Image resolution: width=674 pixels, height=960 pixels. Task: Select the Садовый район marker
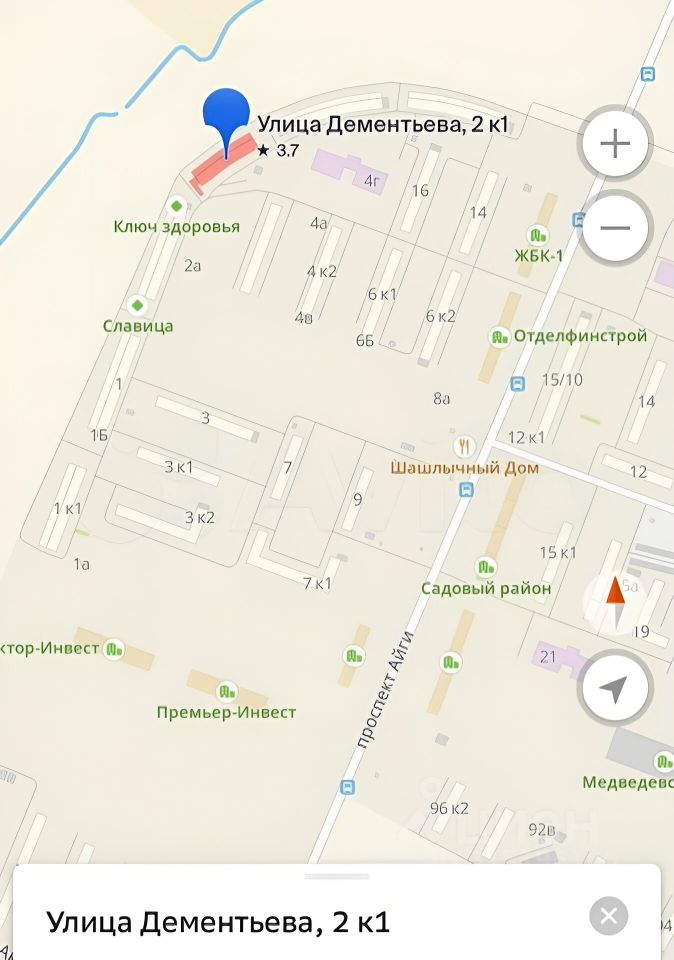click(x=486, y=567)
